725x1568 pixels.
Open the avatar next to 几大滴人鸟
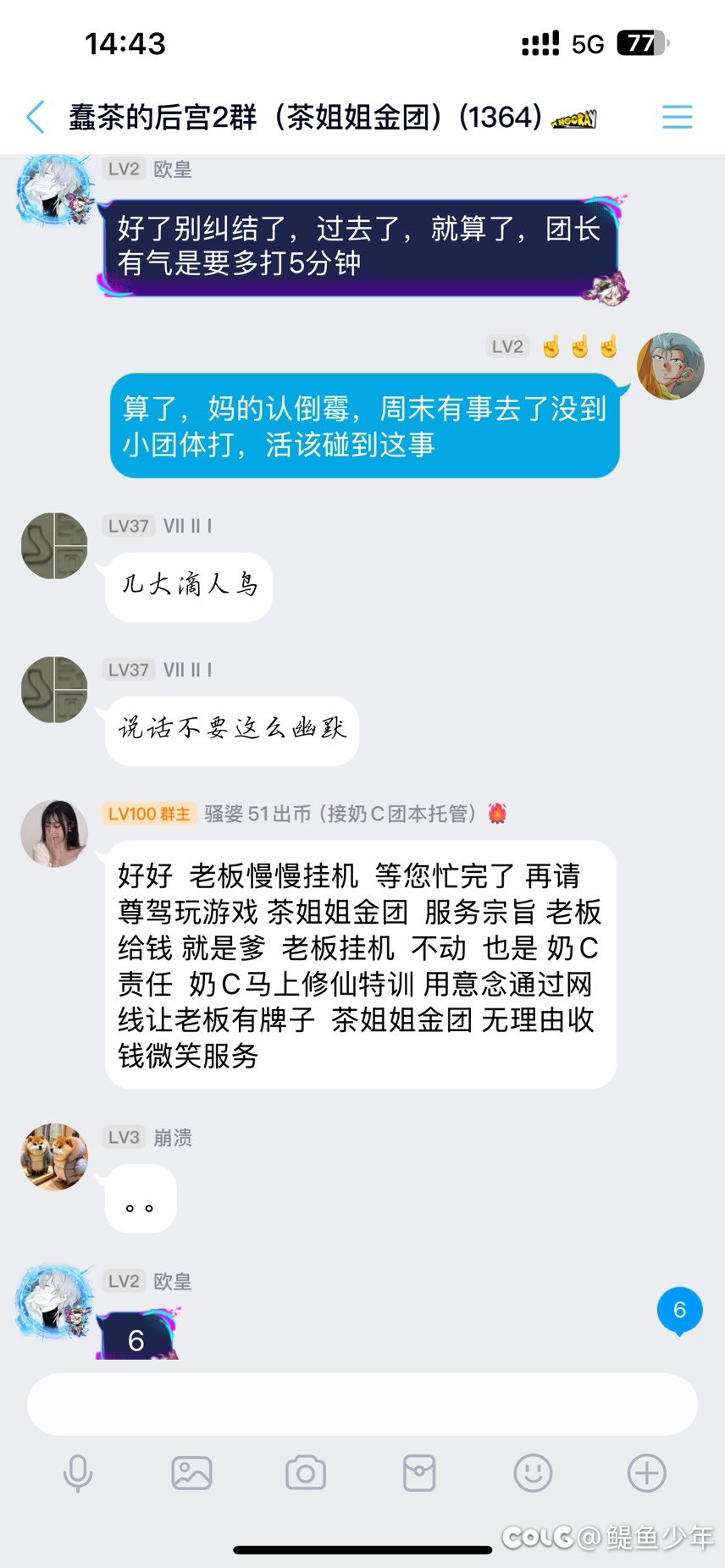[54, 545]
